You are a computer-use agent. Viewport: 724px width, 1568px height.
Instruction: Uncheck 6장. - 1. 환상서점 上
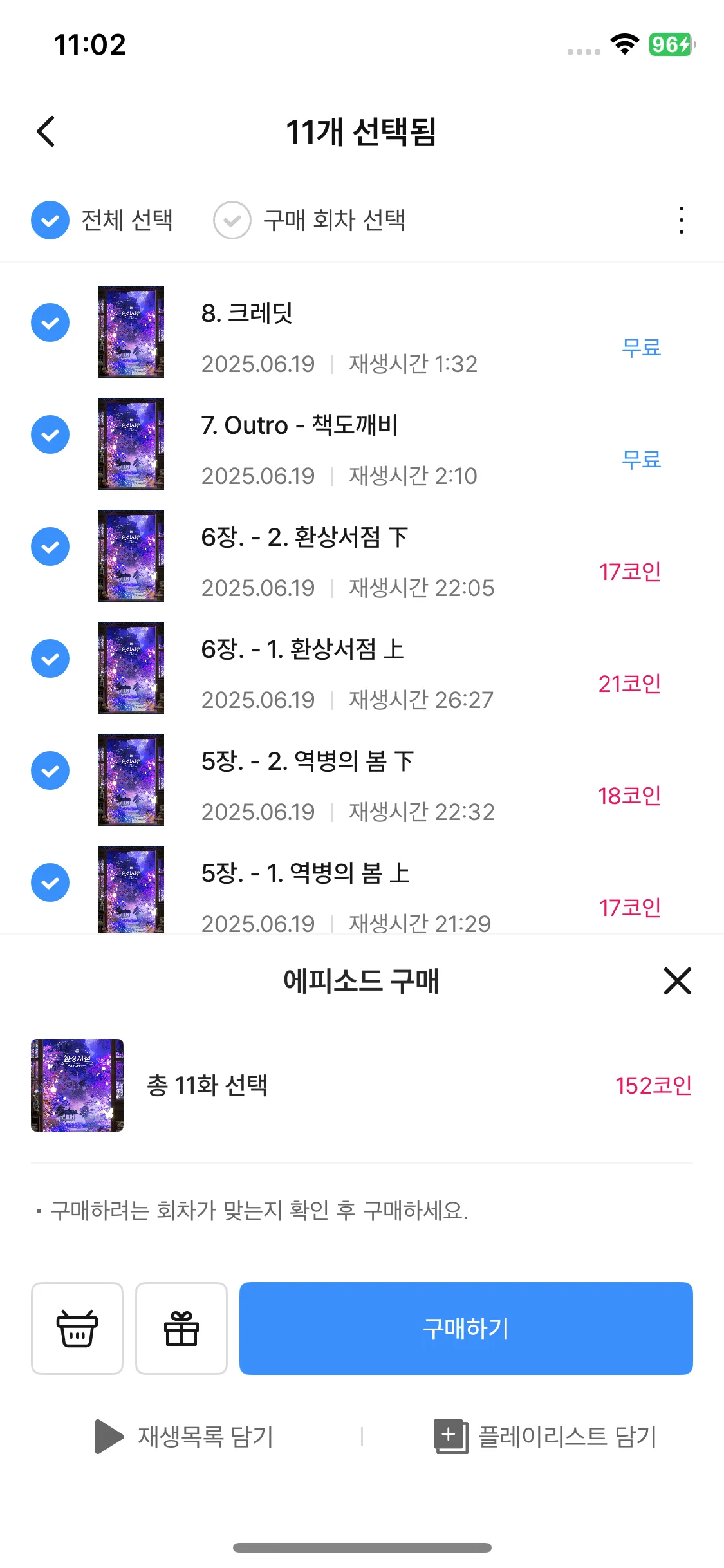coord(50,658)
